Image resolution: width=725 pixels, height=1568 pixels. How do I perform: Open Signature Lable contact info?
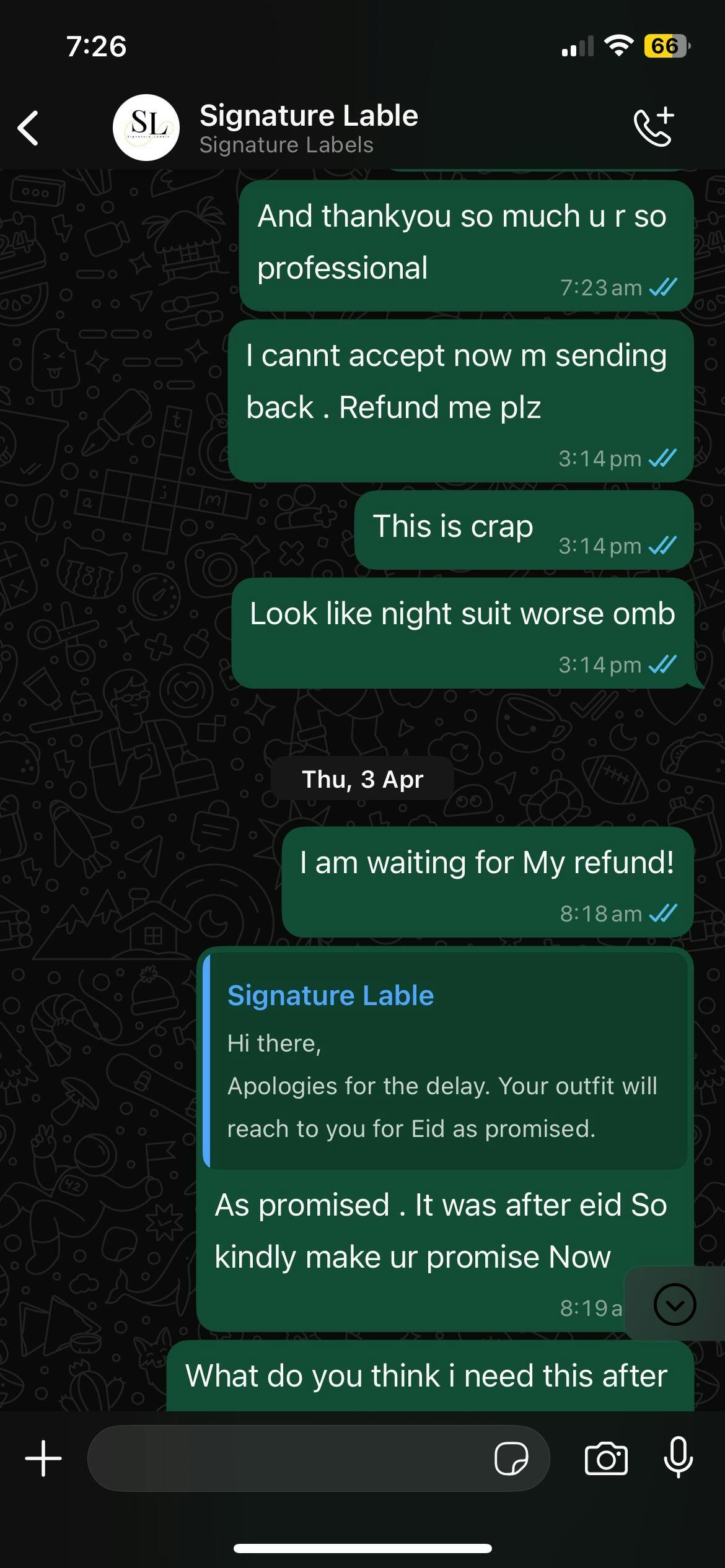309,128
